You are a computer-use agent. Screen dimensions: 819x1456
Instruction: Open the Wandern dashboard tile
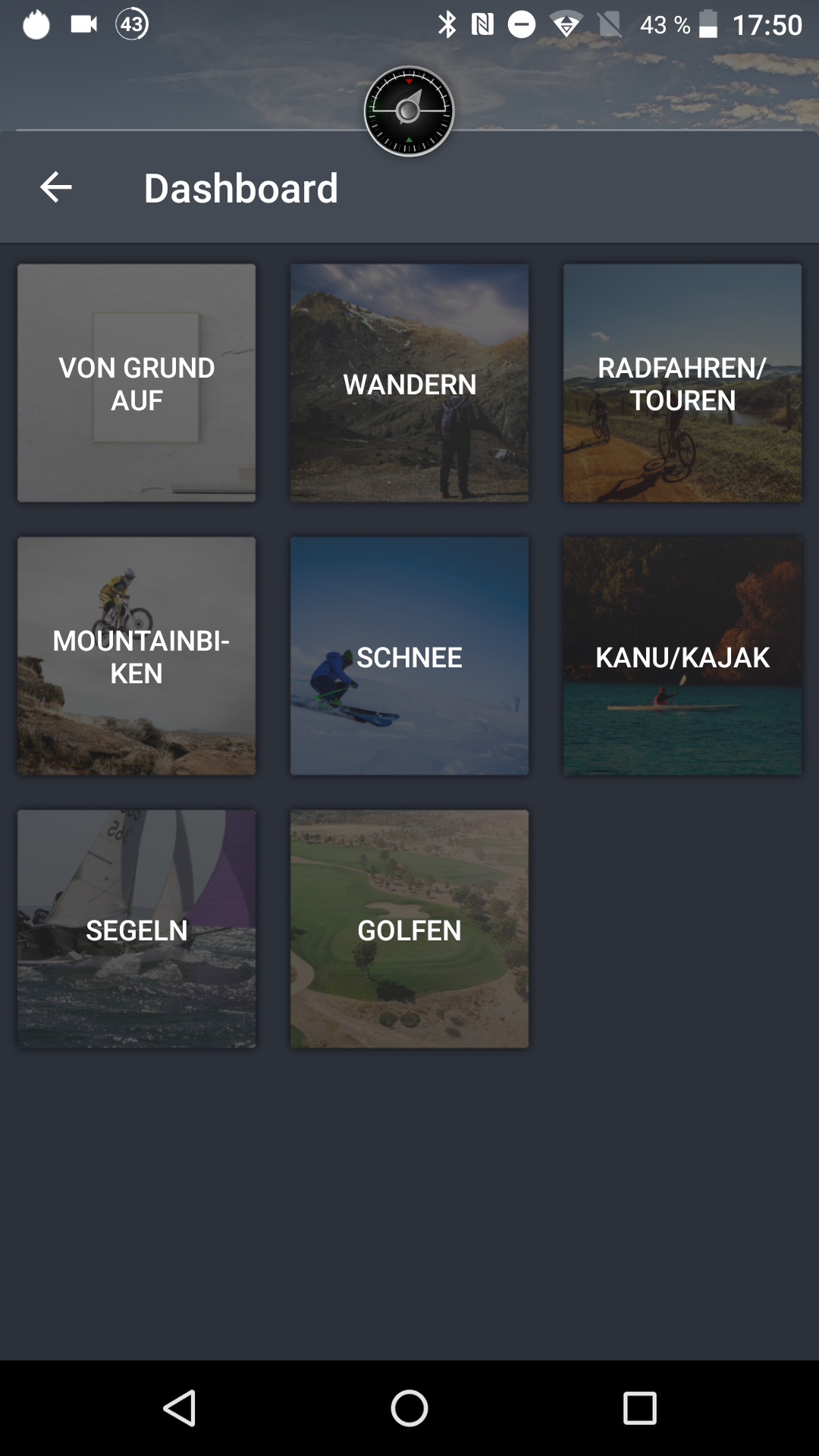pyautogui.click(x=409, y=383)
